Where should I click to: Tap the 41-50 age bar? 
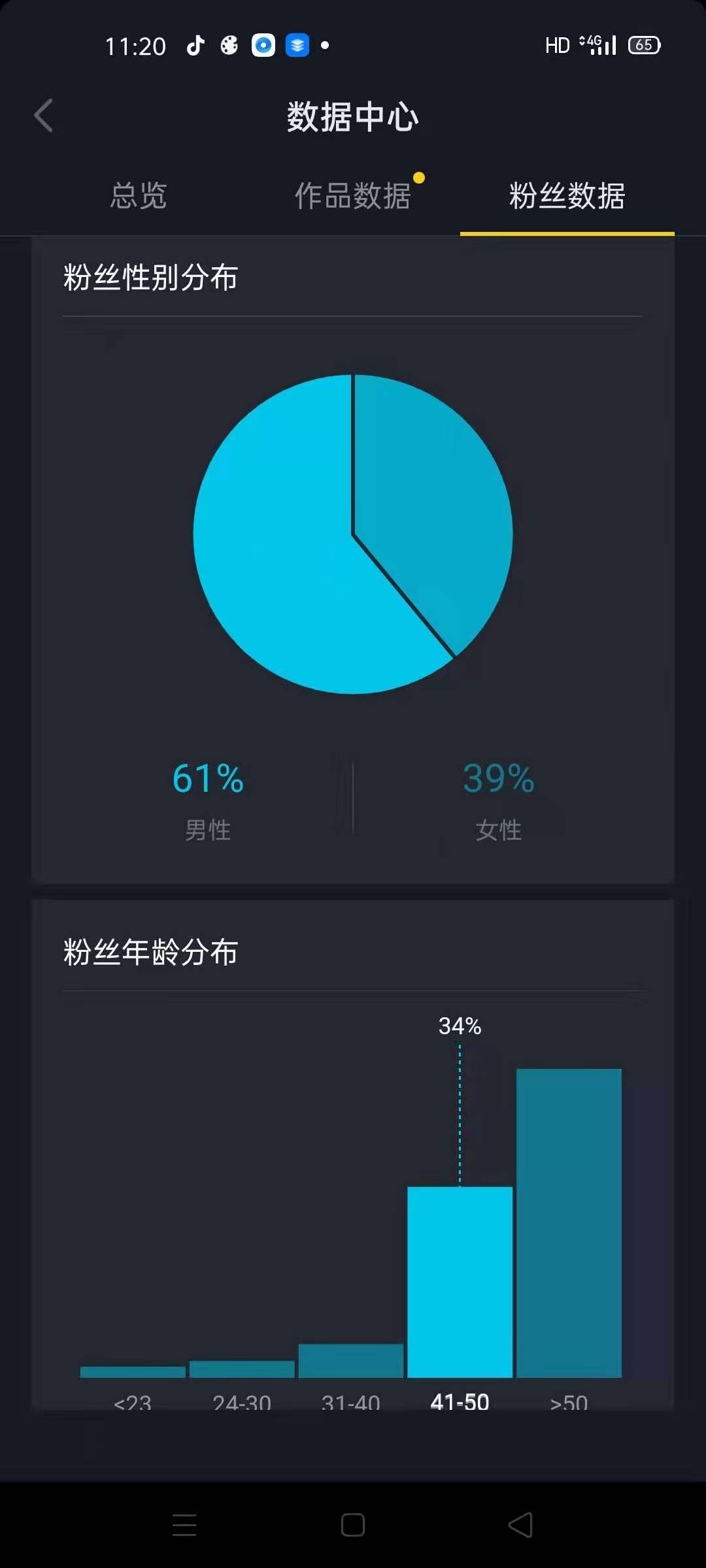coord(460,1281)
